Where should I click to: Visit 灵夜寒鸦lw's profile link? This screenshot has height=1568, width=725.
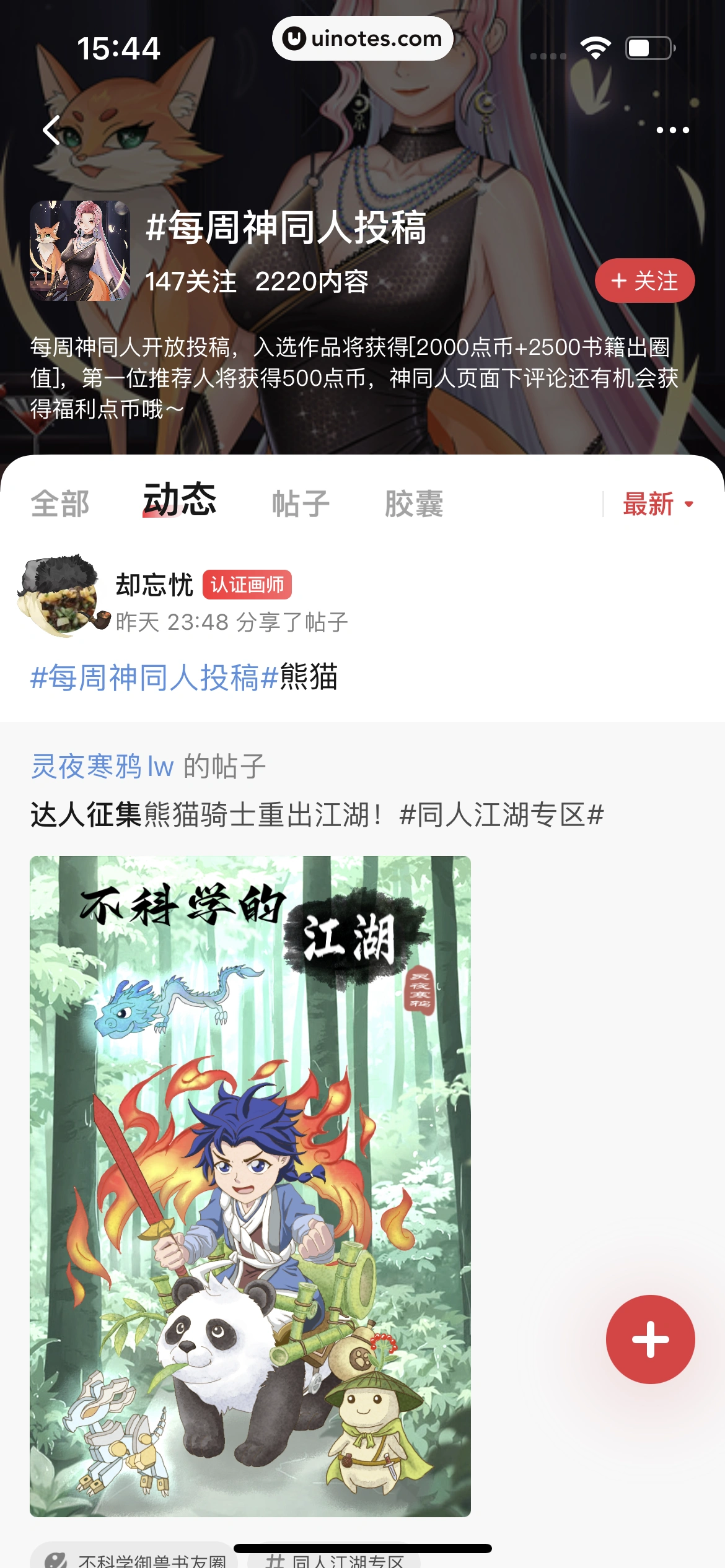click(x=102, y=765)
